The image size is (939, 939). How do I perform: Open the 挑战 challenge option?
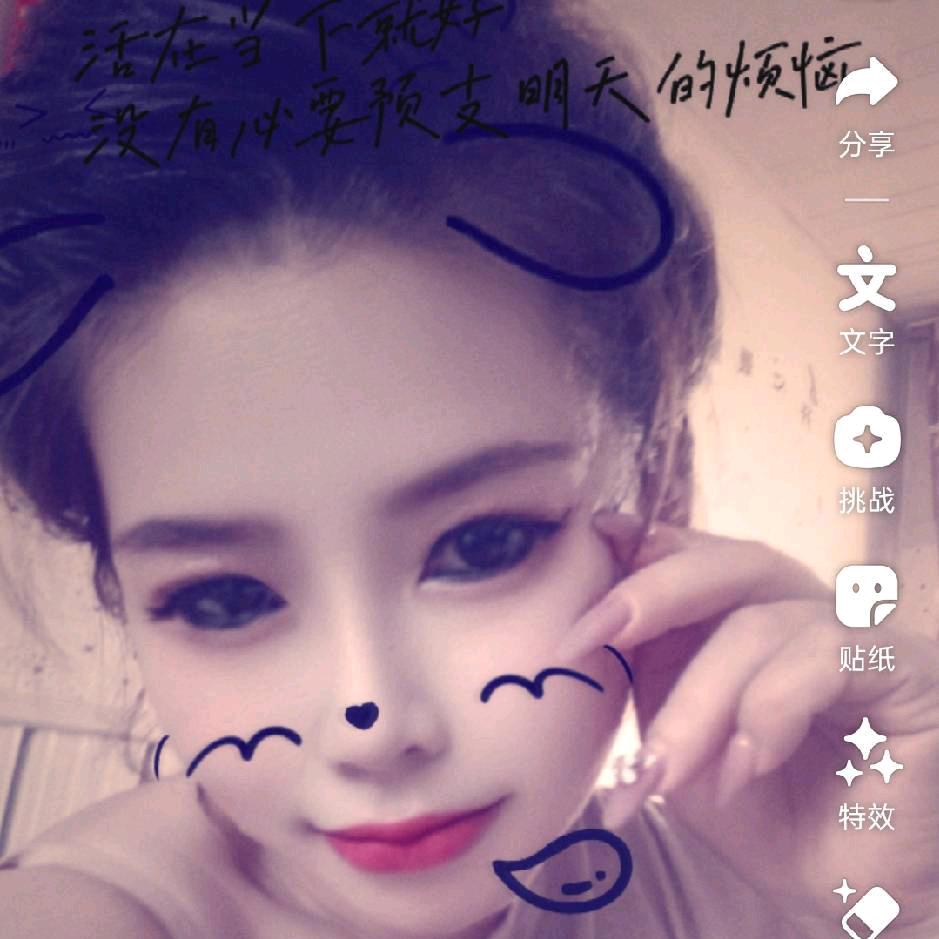pos(866,458)
